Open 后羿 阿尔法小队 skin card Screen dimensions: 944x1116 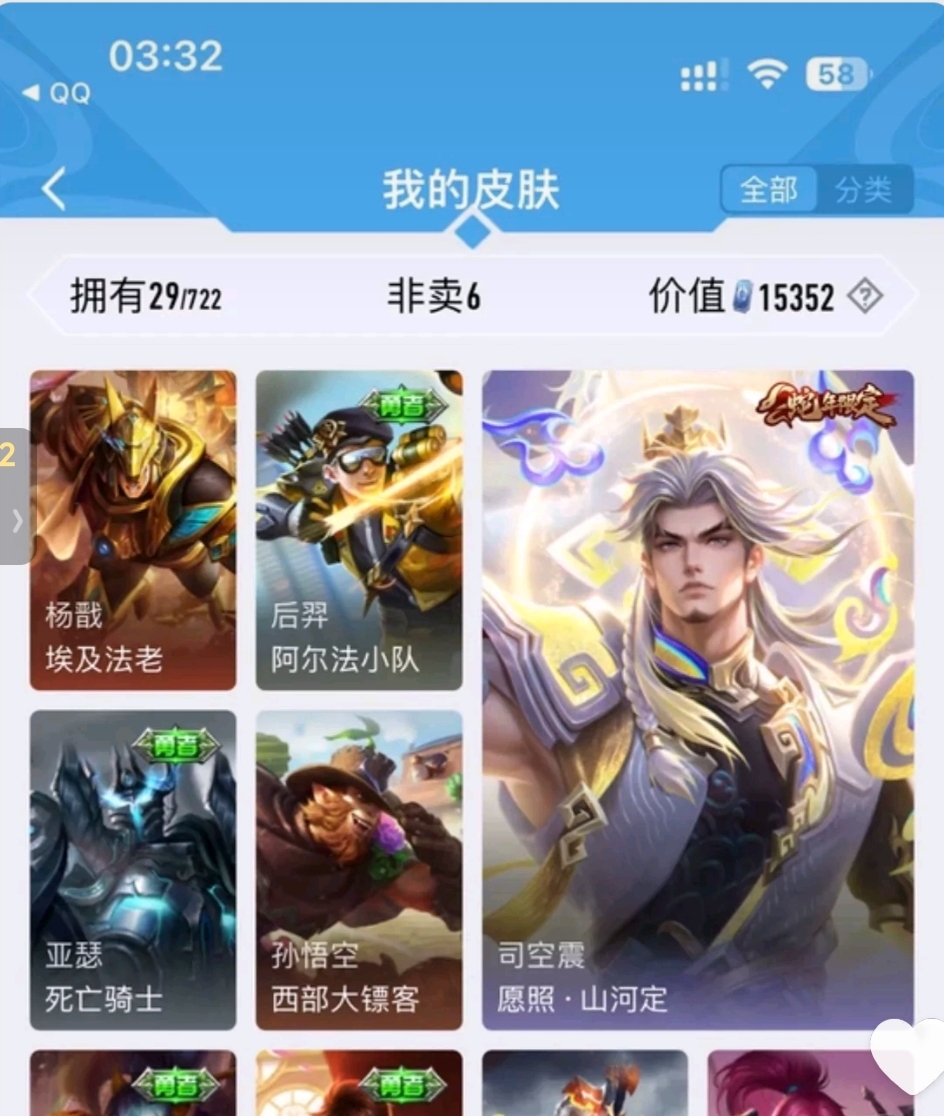[359, 530]
